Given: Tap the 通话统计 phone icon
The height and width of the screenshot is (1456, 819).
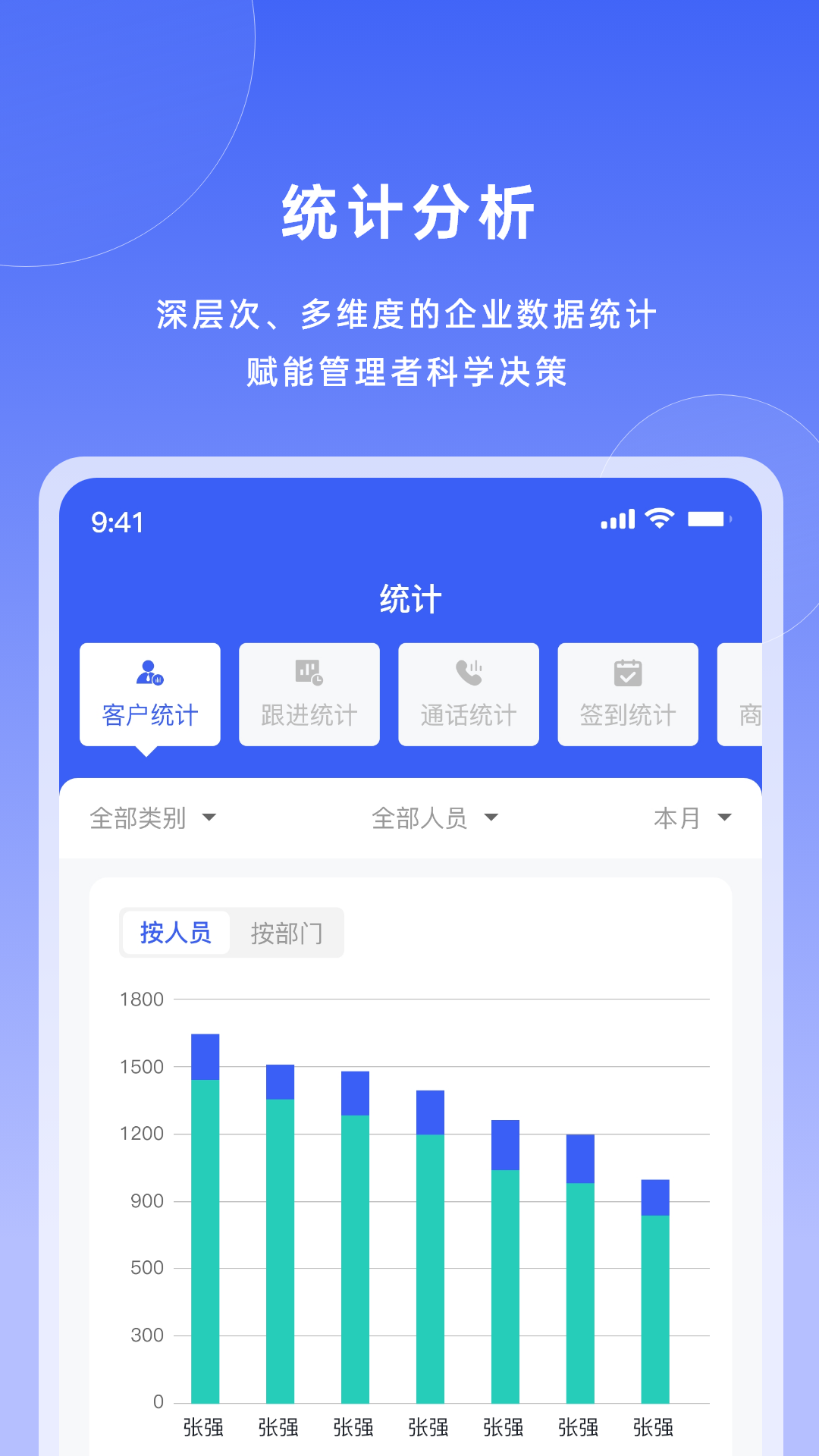Looking at the screenshot, I should pos(468,673).
